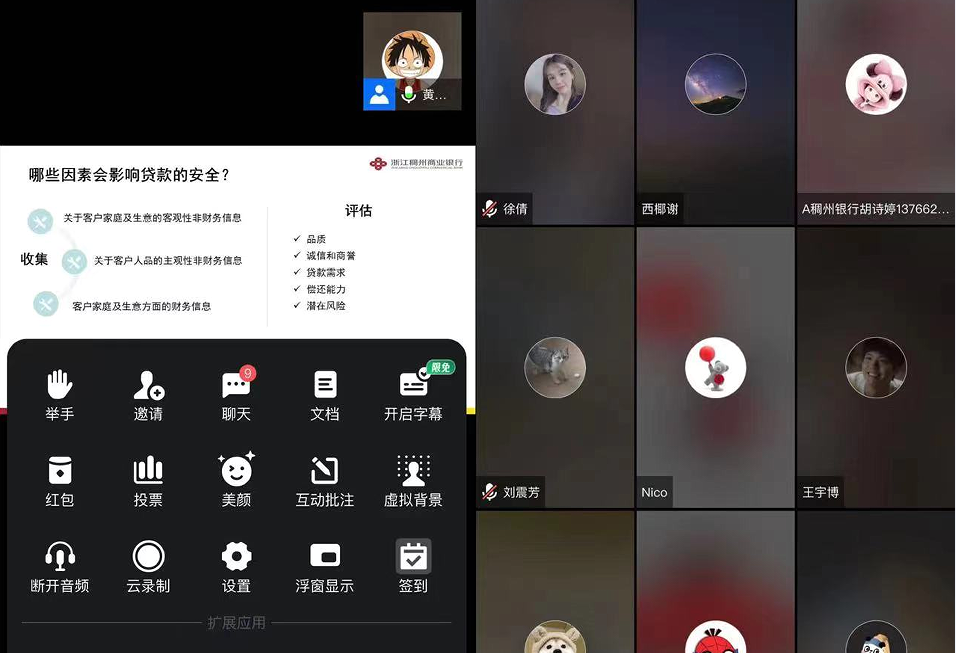Screen dimensions: 956x653
Task: Choose a 虚拟背景 virtual background
Action: (413, 480)
